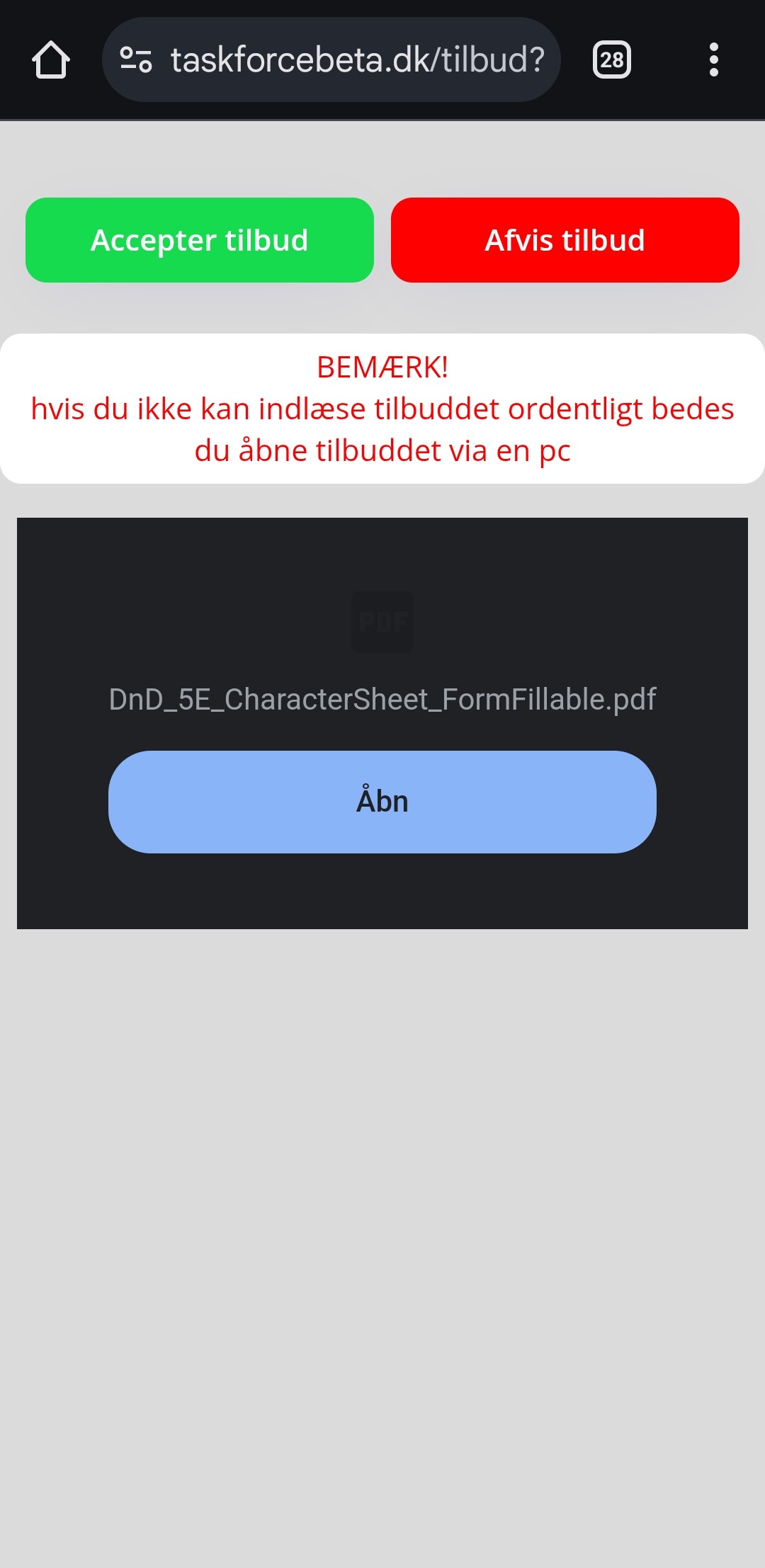Accept the offer with Accepter tilbud
Viewport: 765px width, 1568px height.
(x=200, y=240)
